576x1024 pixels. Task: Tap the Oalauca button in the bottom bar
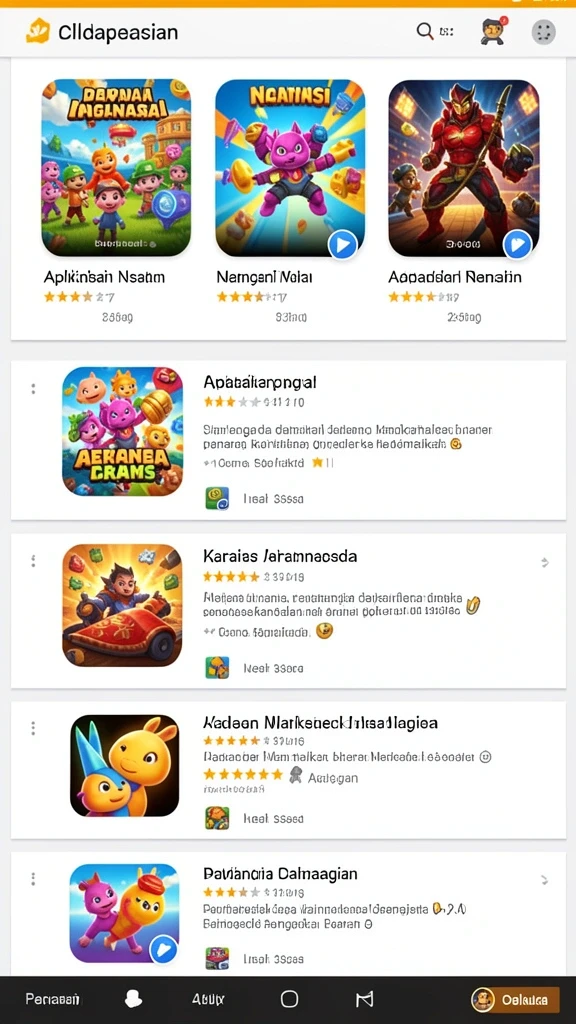515,999
